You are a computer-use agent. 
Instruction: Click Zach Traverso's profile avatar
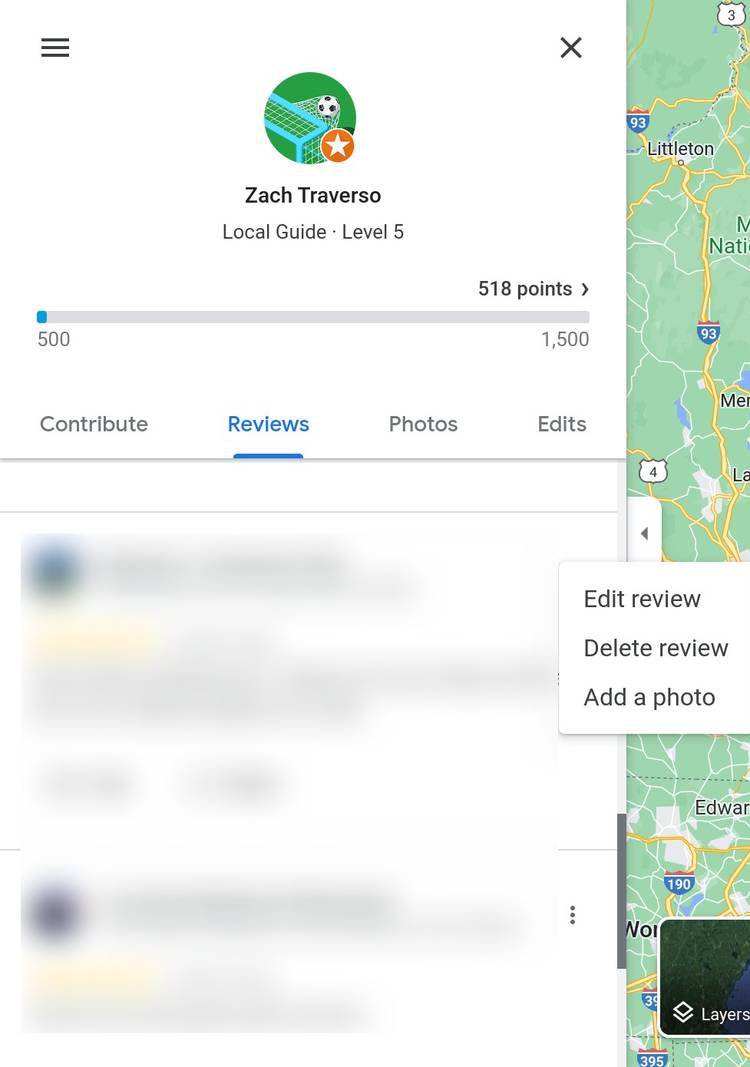tap(310, 117)
